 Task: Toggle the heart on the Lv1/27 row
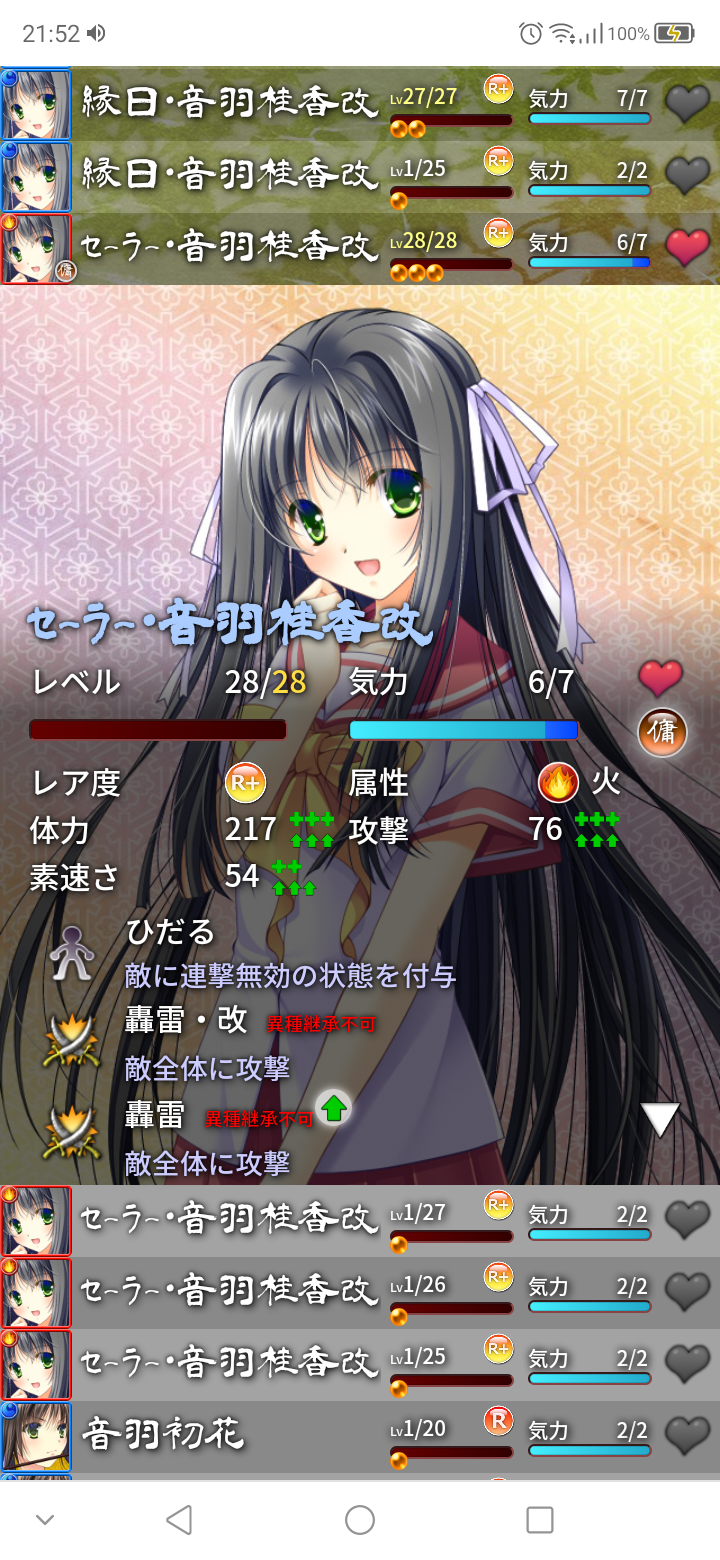pyautogui.click(x=687, y=1220)
